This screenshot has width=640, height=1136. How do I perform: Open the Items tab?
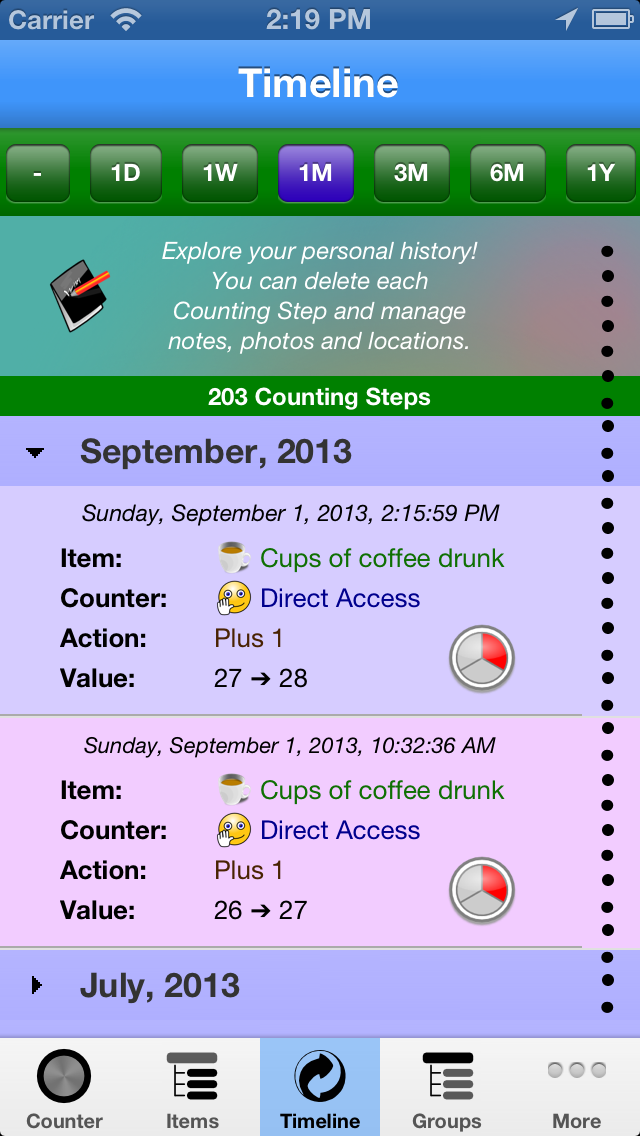click(192, 1087)
